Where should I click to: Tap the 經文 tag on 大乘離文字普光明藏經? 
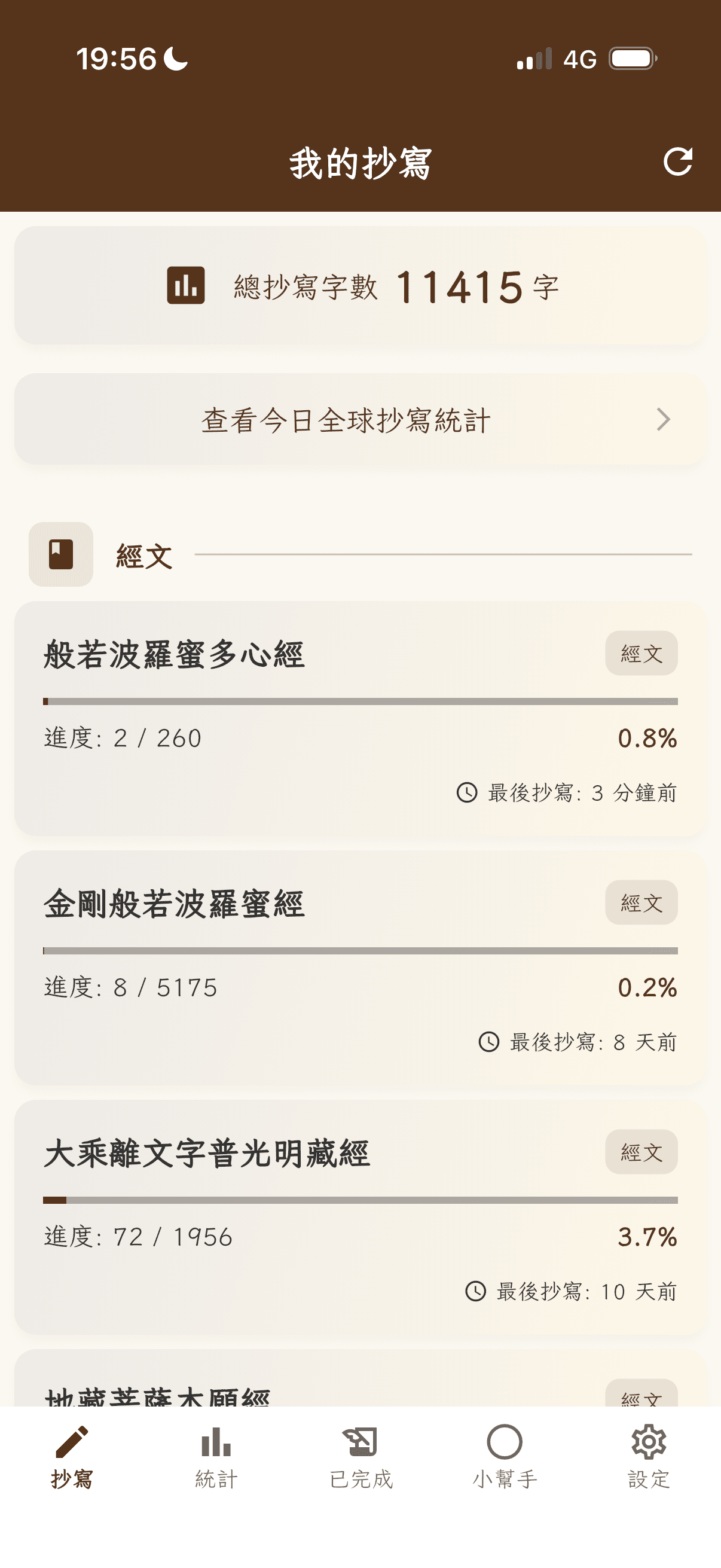642,1152
